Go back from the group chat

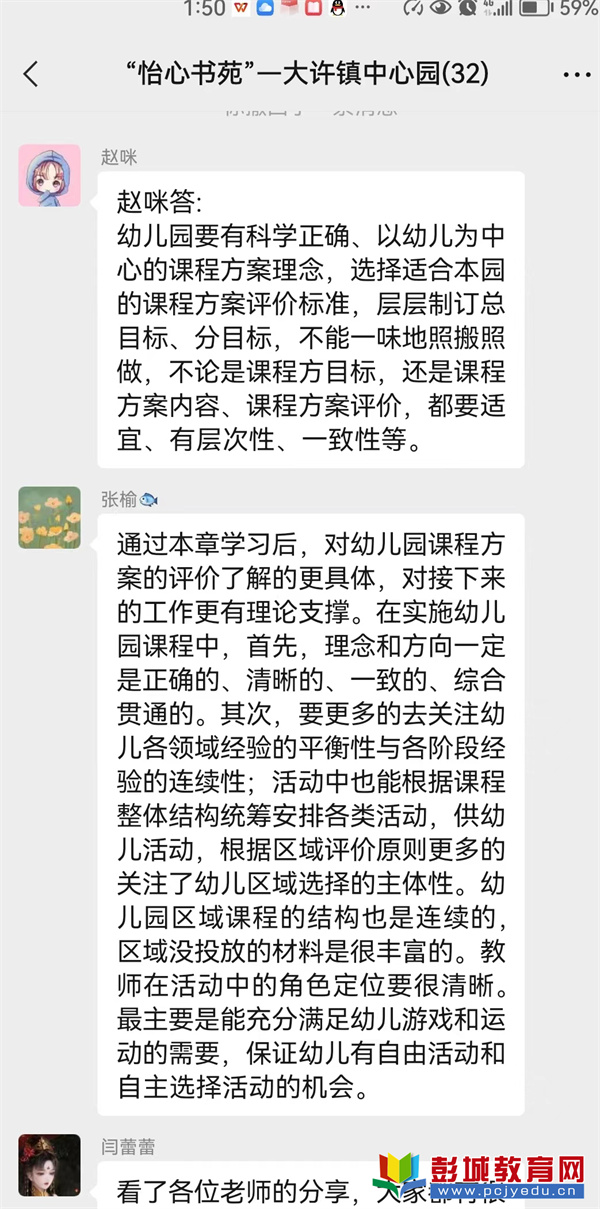[31, 74]
